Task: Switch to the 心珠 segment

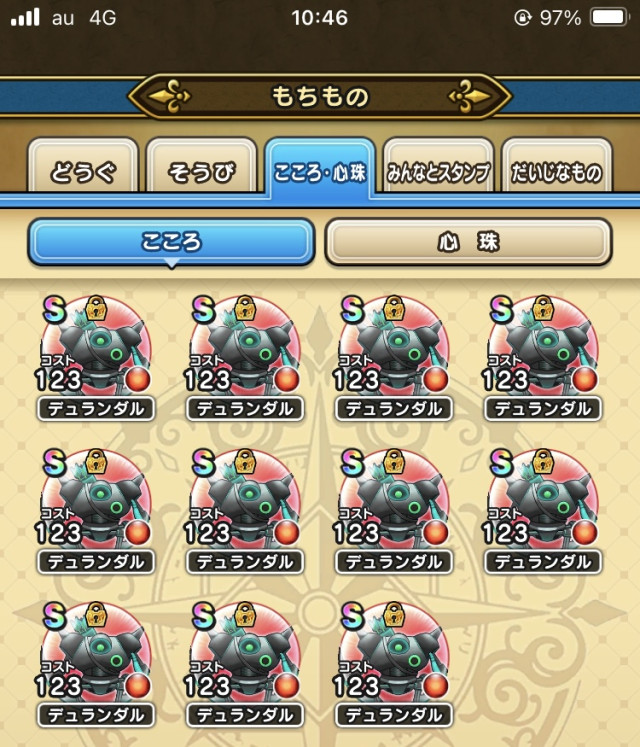Action: (468, 241)
